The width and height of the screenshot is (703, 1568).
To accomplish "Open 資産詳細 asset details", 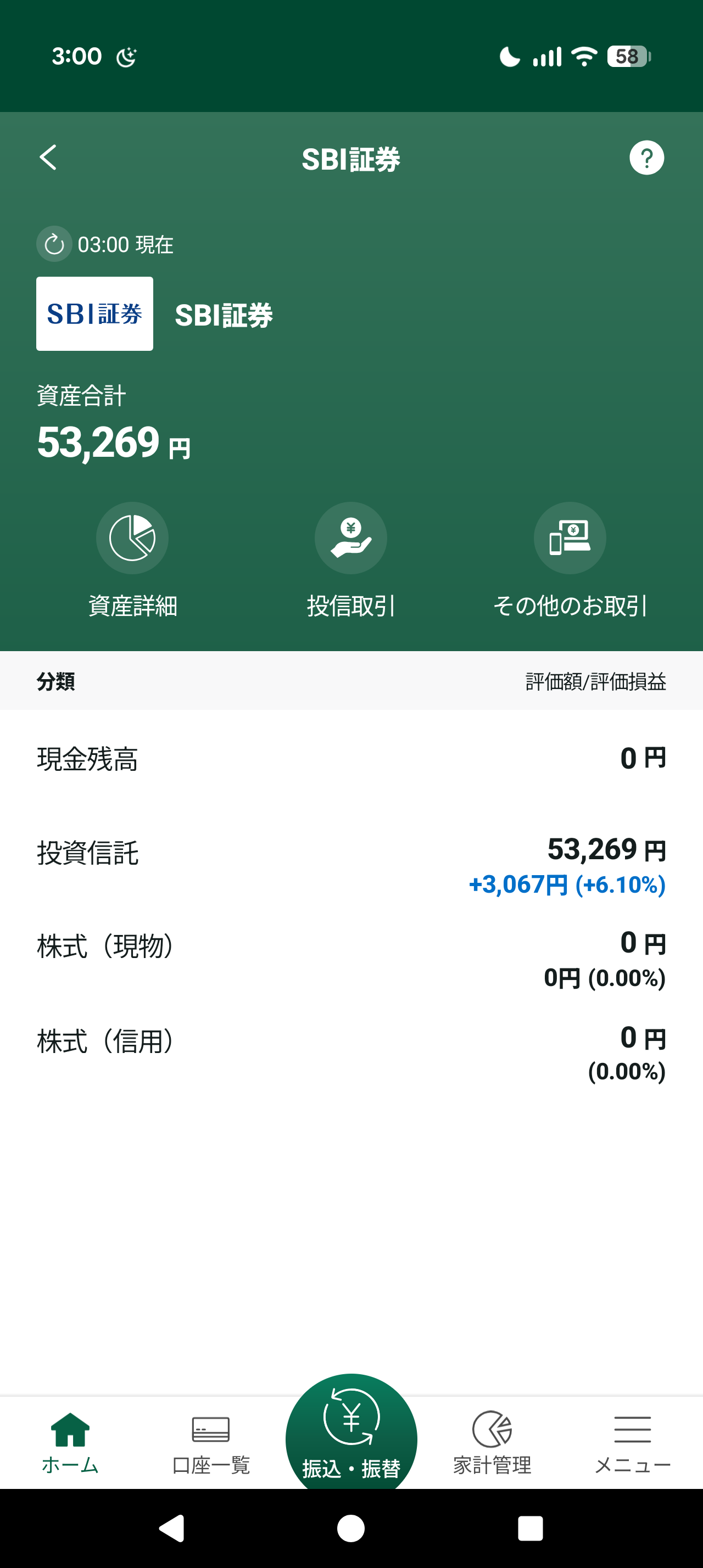I will point(133,560).
